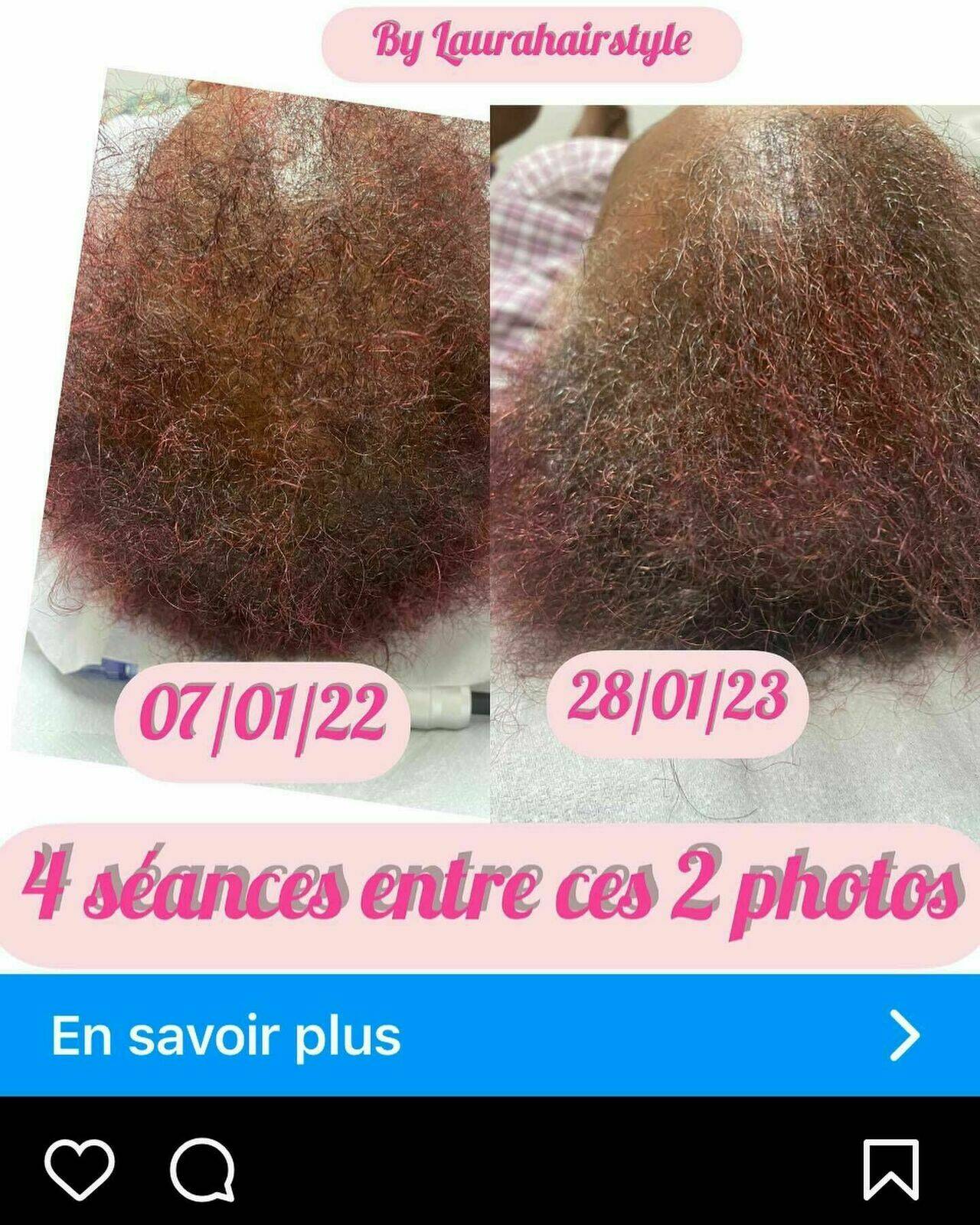Tap the En savoir plus banner
The image size is (980, 1225).
(x=490, y=1035)
